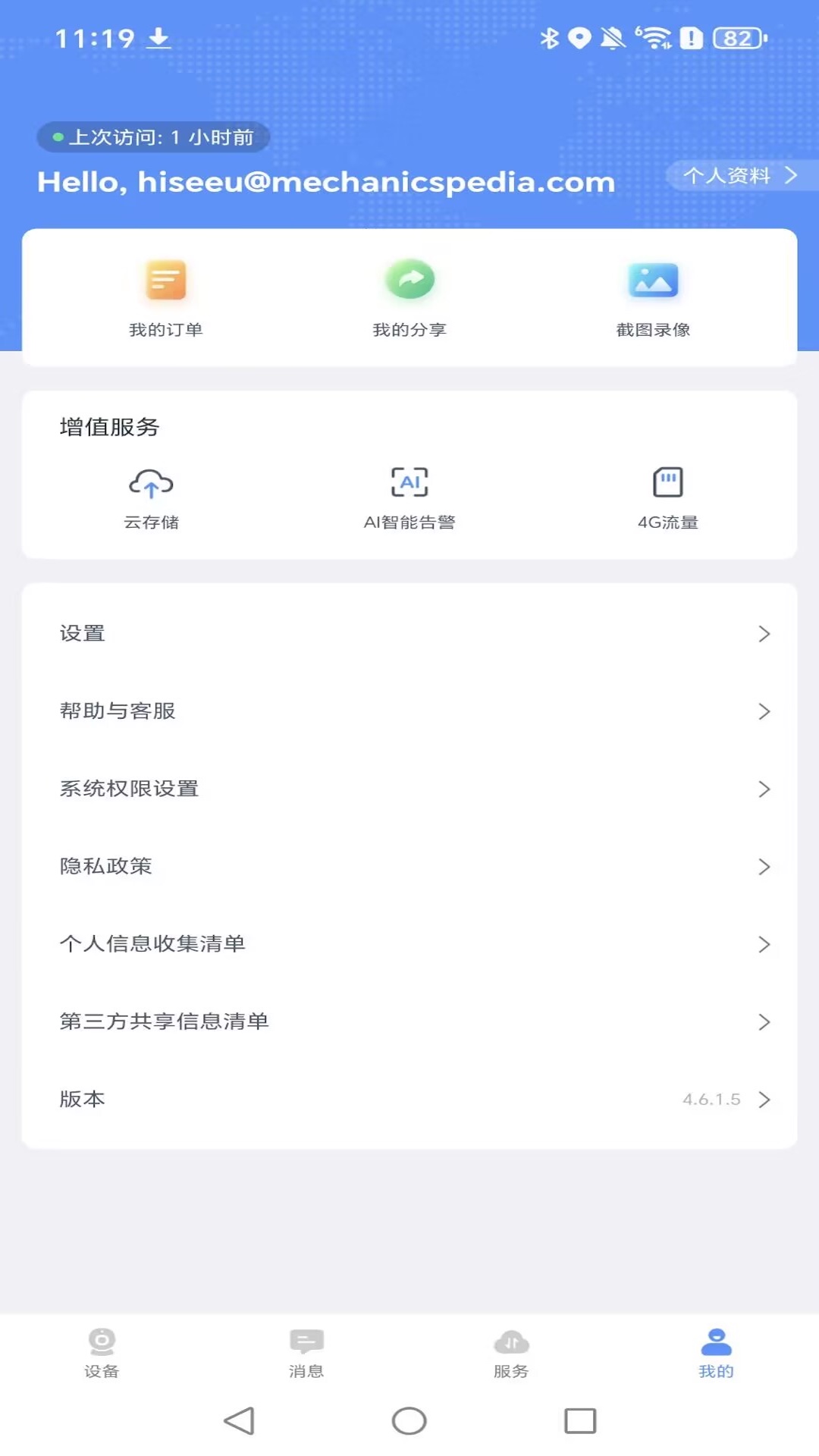Open 我的订单 (My Orders) icon
This screenshot has width=819, height=1456.
point(167,296)
